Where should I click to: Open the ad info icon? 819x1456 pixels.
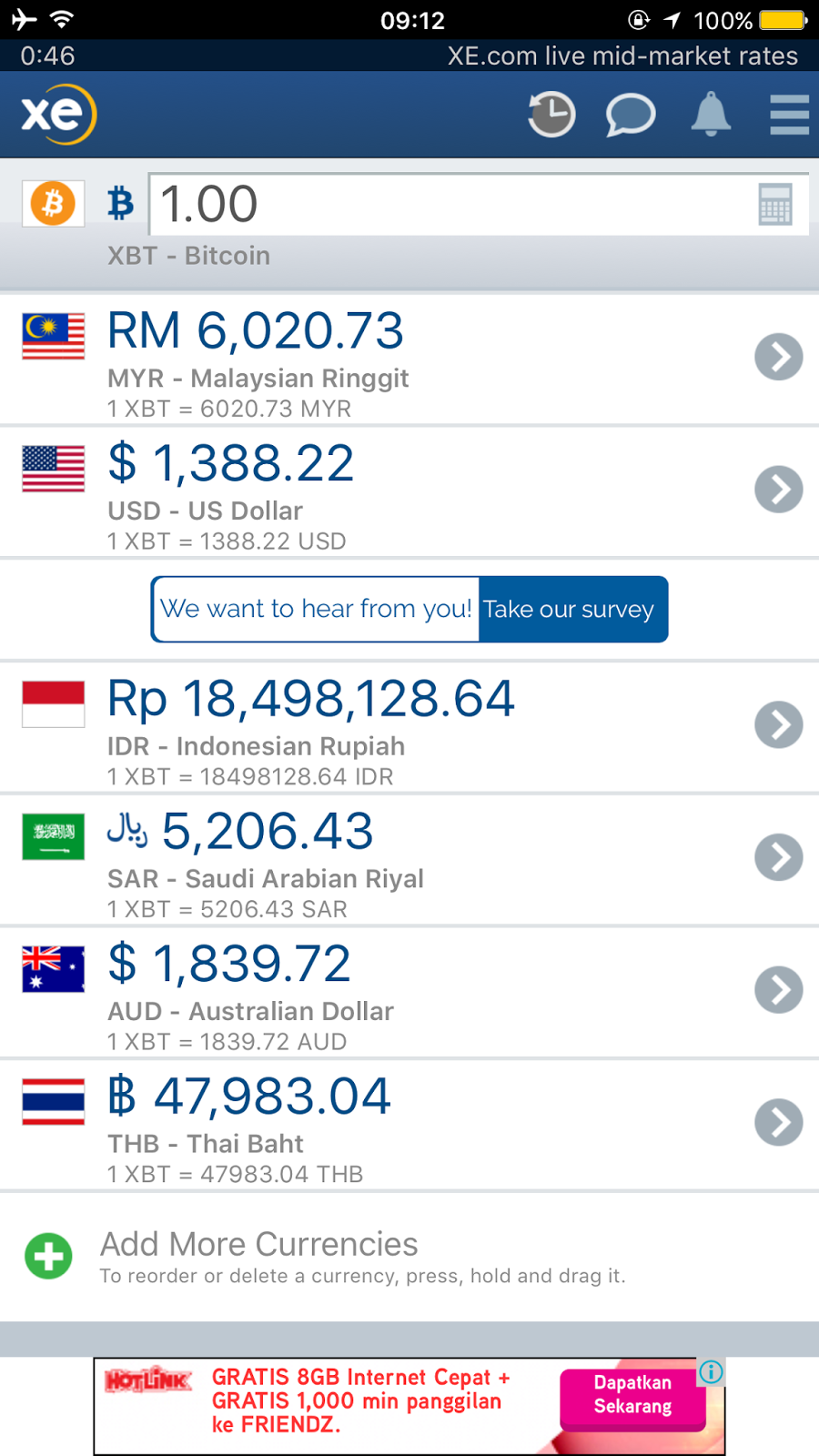(712, 1371)
